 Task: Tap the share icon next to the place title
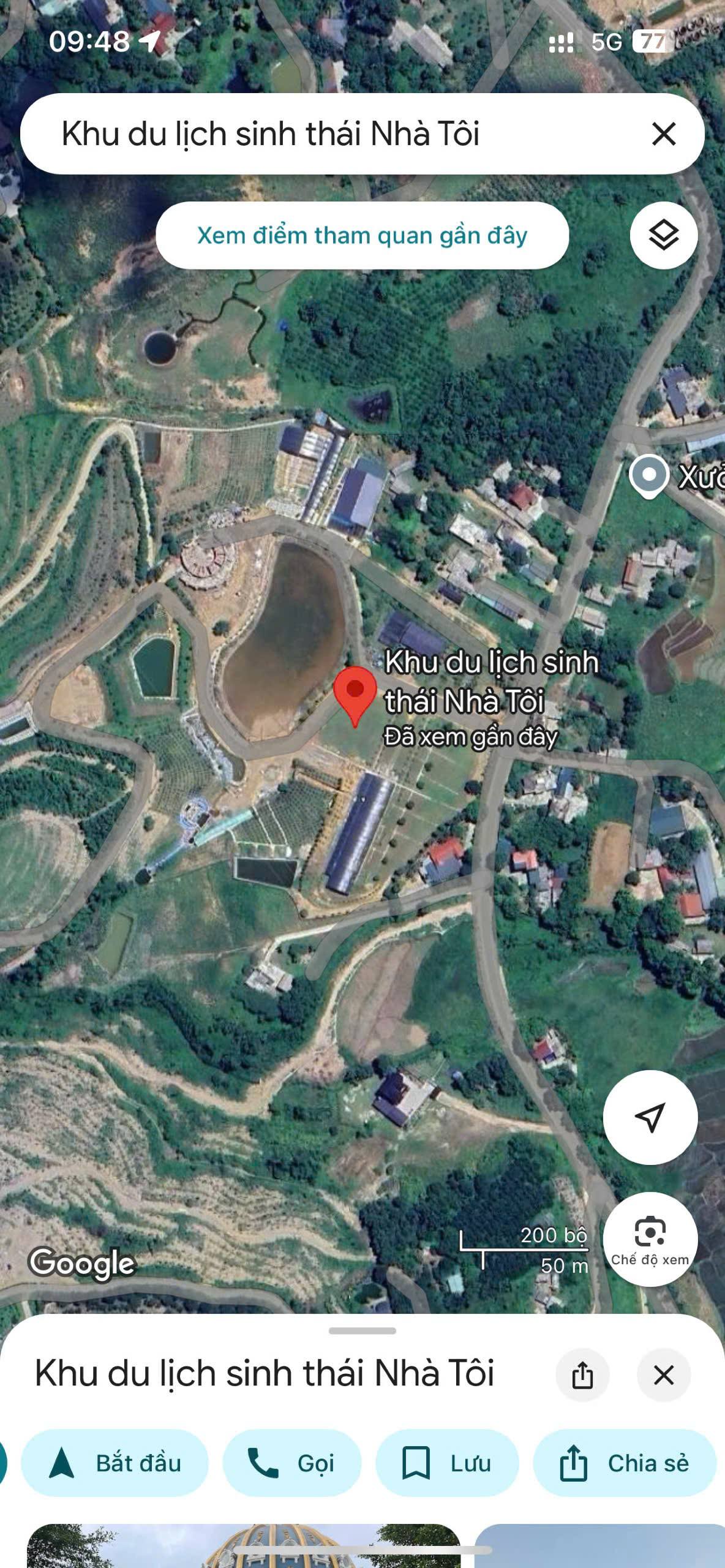click(x=582, y=1375)
